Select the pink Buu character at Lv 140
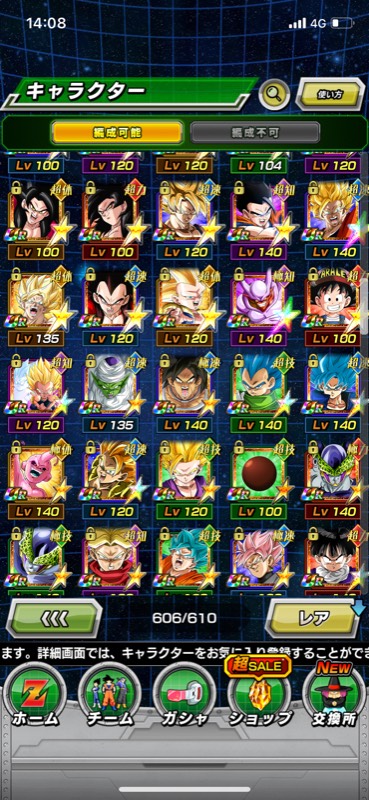Image resolution: width=369 pixels, height=800 pixels. point(36,480)
